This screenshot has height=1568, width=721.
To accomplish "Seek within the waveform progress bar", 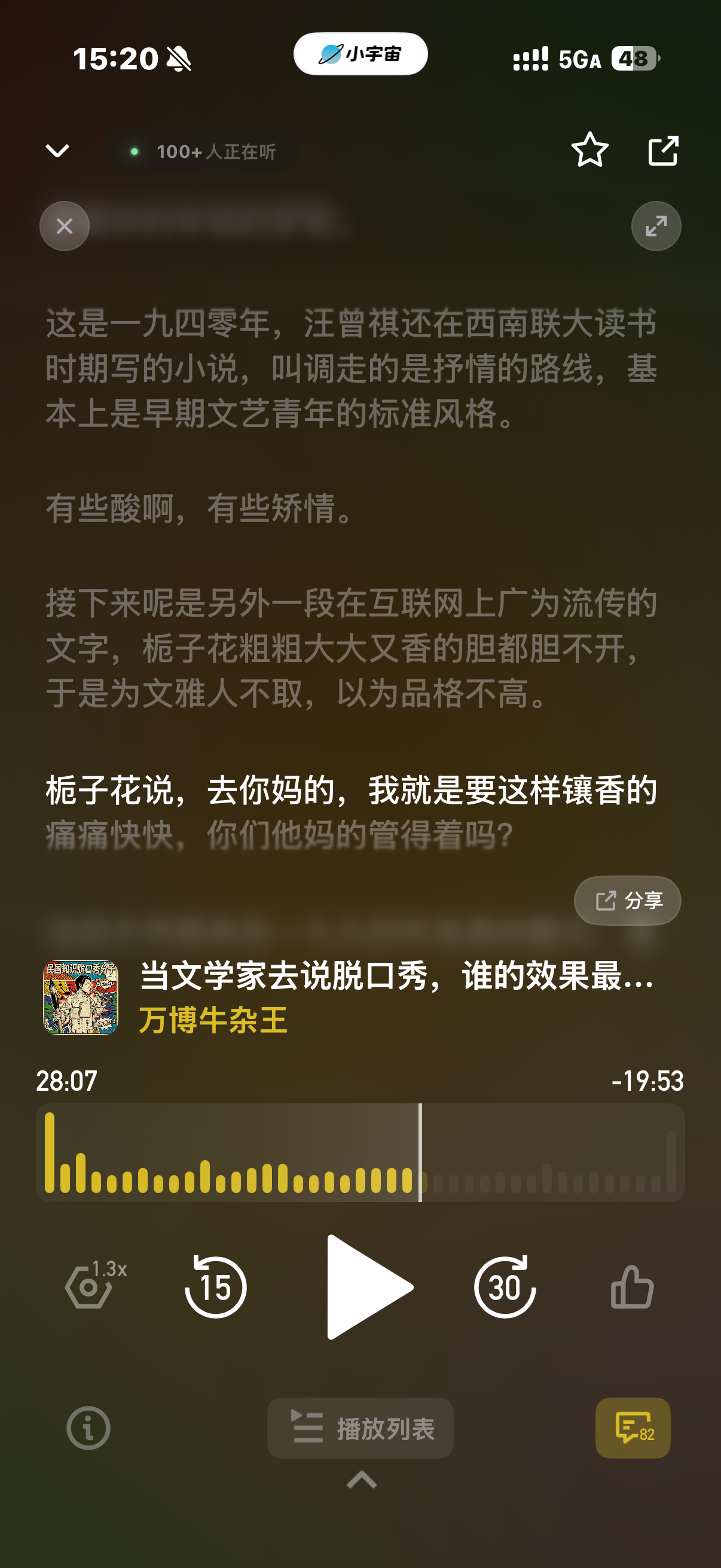I will click(x=360, y=1152).
